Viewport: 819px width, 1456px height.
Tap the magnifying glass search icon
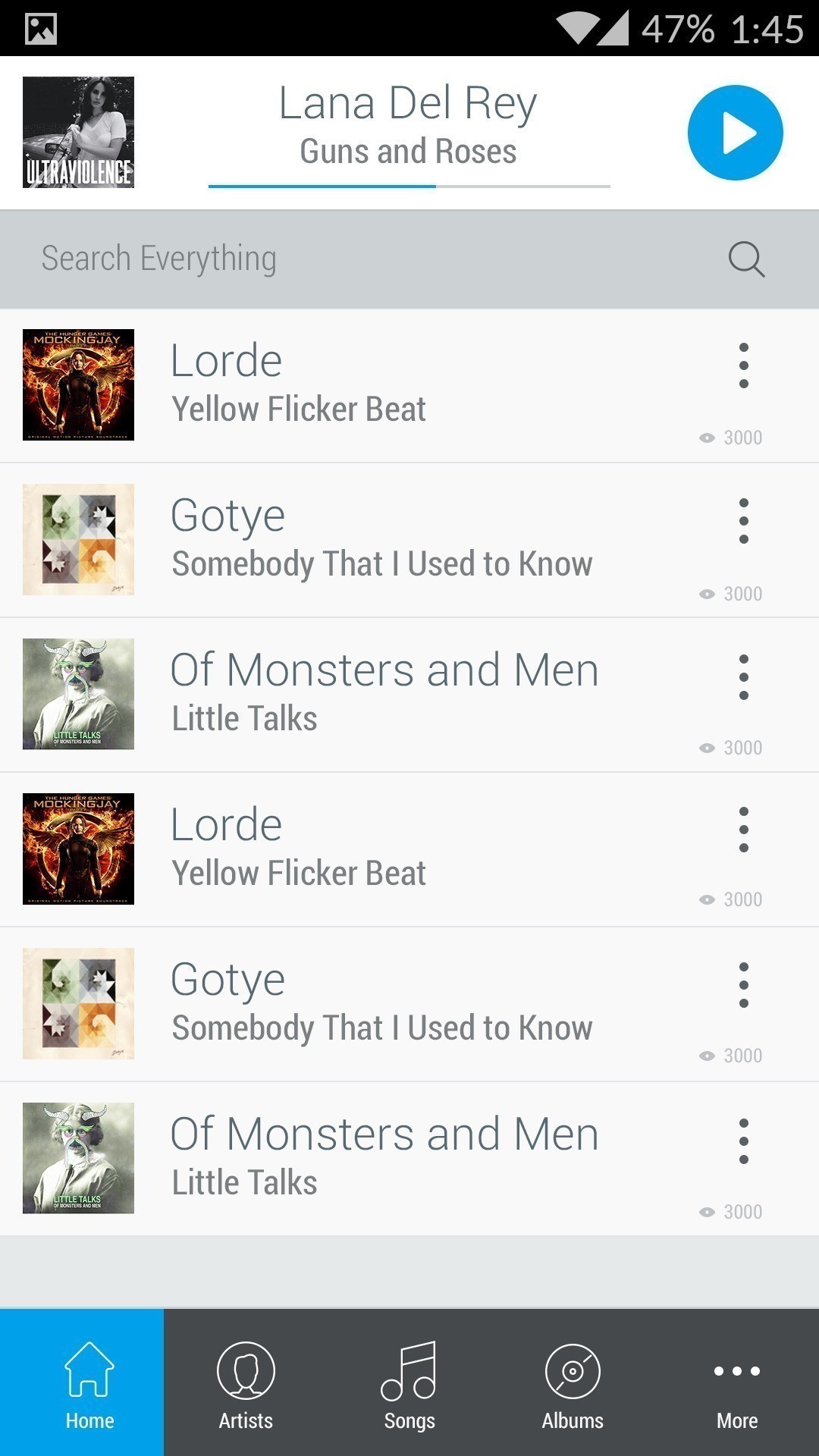pos(746,260)
